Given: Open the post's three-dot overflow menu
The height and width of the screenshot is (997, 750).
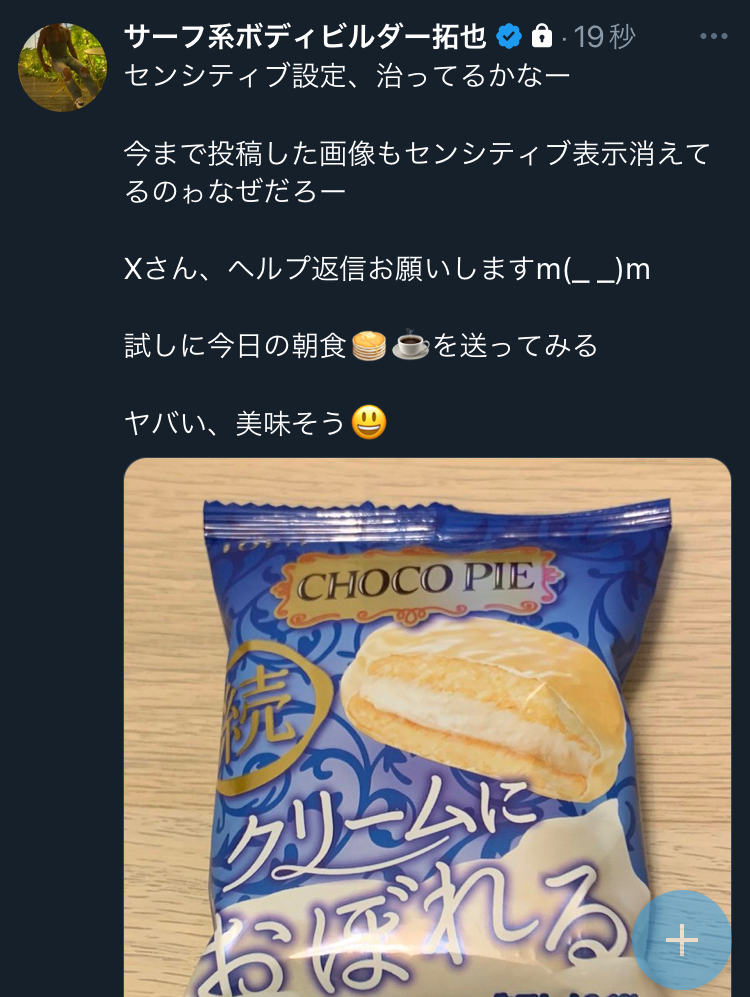Looking at the screenshot, I should [714, 37].
